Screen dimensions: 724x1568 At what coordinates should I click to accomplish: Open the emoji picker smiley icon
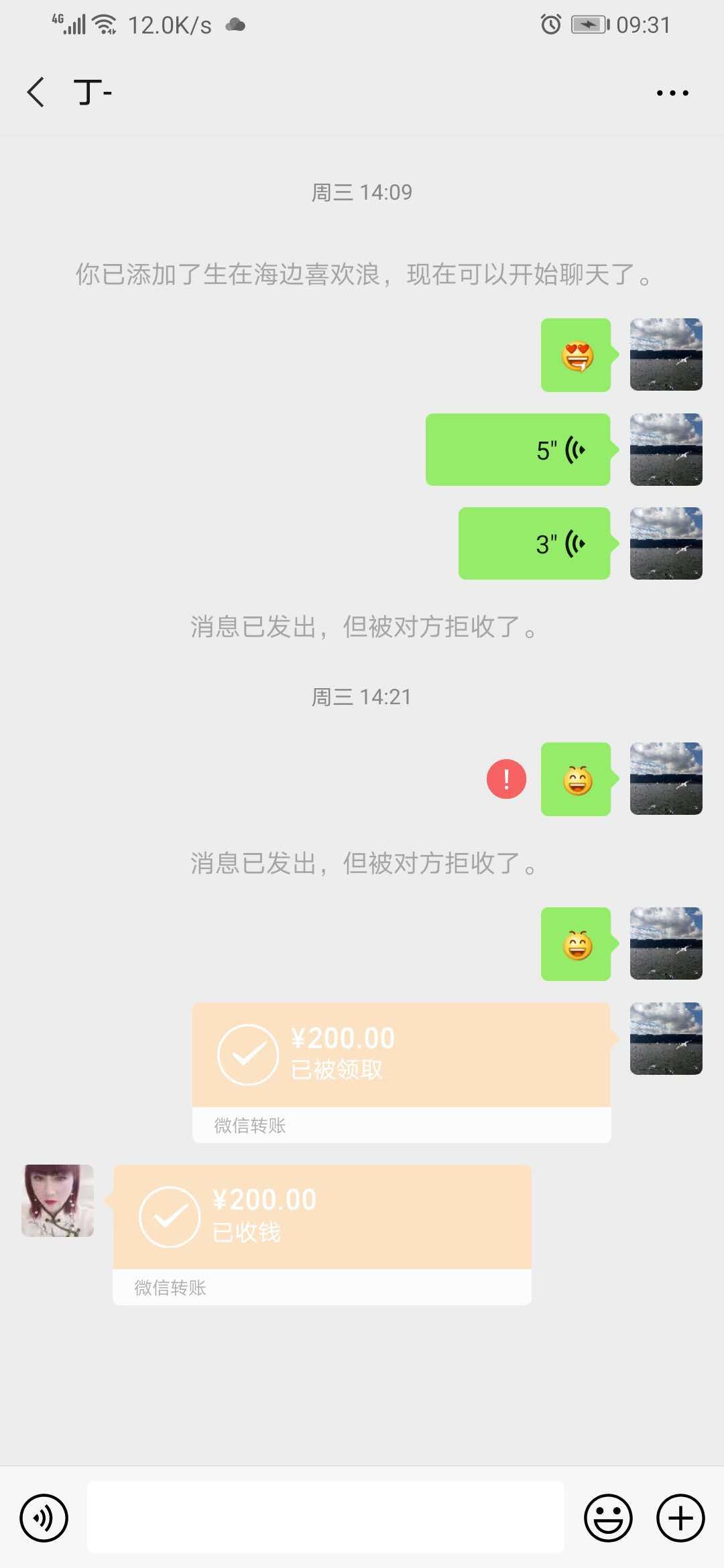(x=607, y=1516)
